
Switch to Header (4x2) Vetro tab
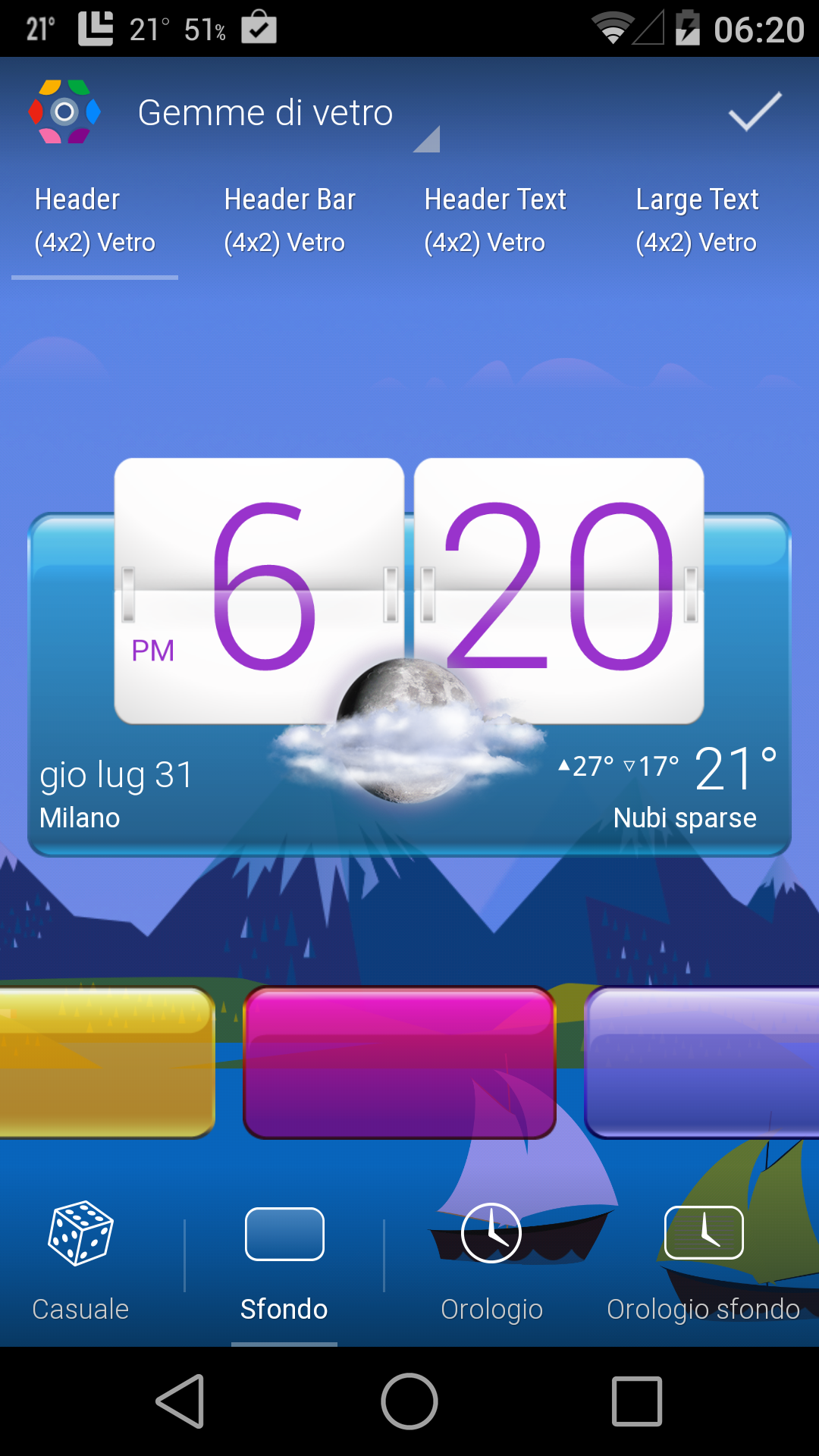pyautogui.click(x=95, y=221)
